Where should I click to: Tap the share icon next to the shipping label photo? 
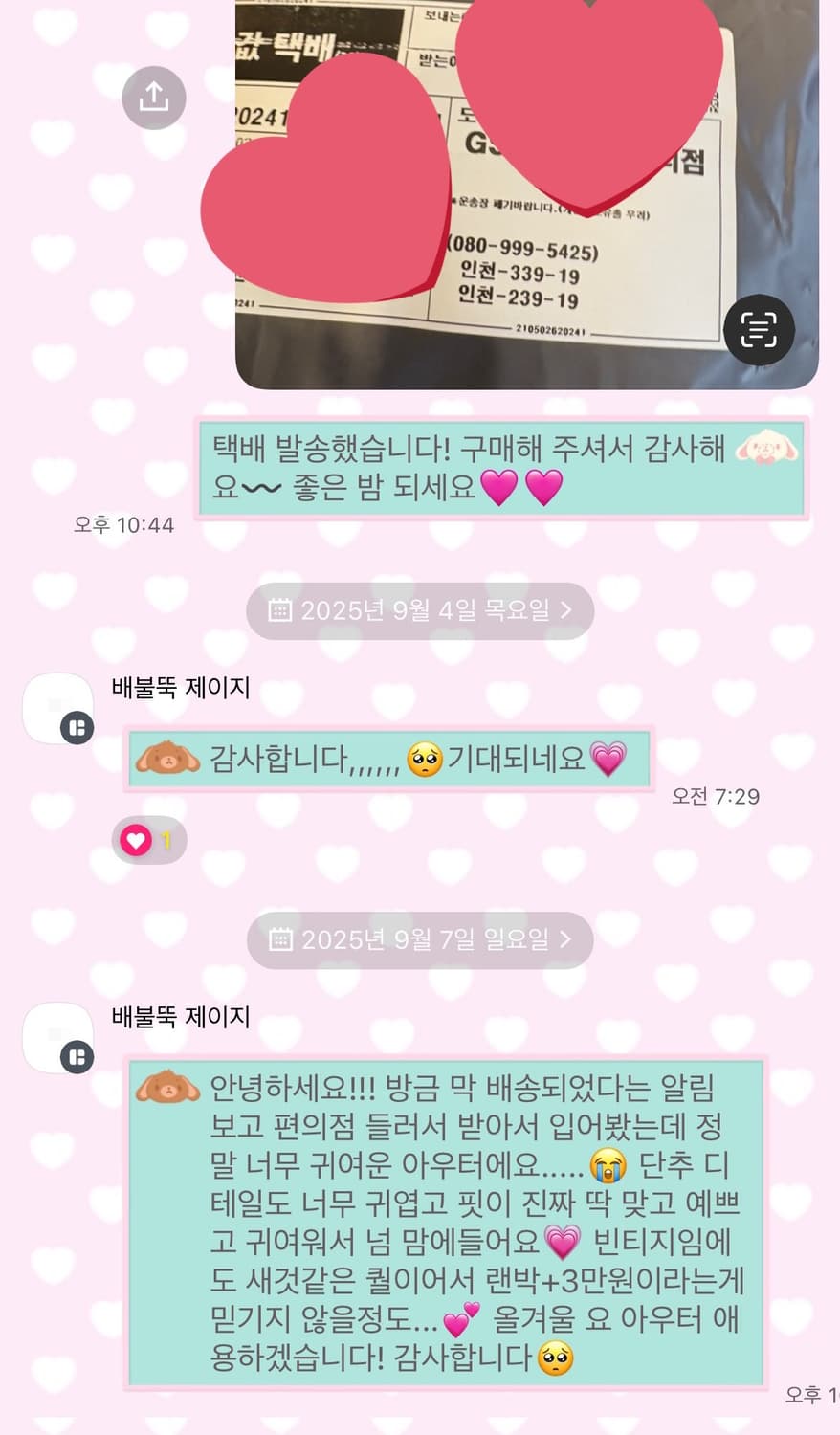coord(153,98)
